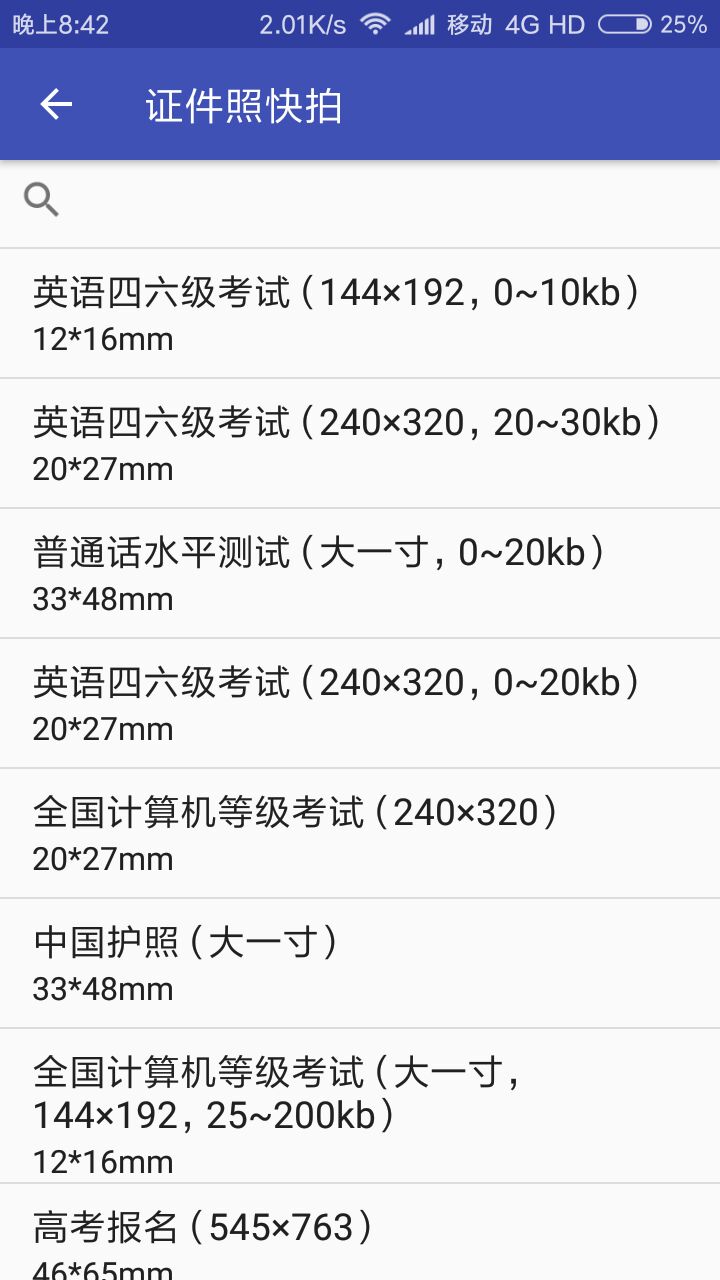The width and height of the screenshot is (720, 1280).
Task: Tap the 33*48mm size label under 中国护照
Action: coord(102,988)
